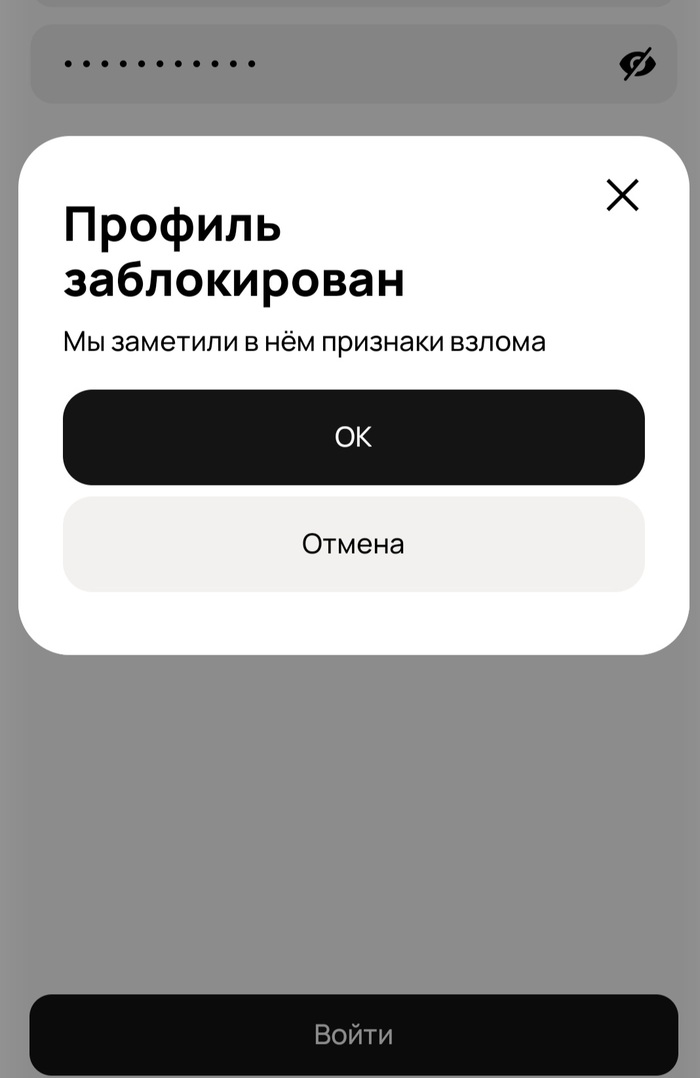Confirm with the OK button
Screen dimensions: 700x1078
[x=353, y=437]
